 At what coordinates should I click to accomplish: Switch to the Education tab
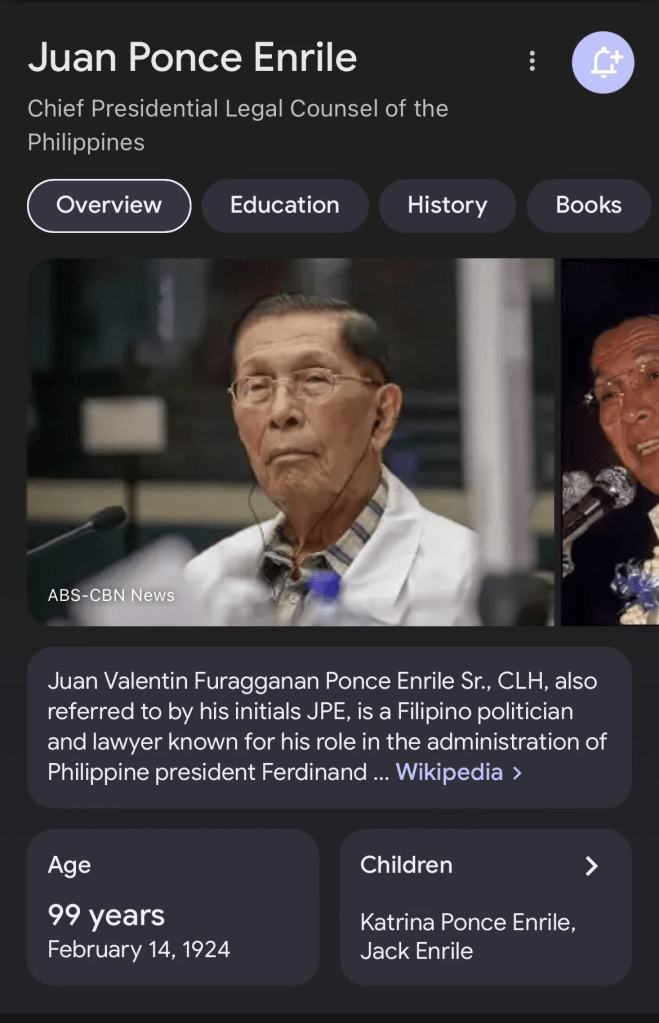pos(285,205)
